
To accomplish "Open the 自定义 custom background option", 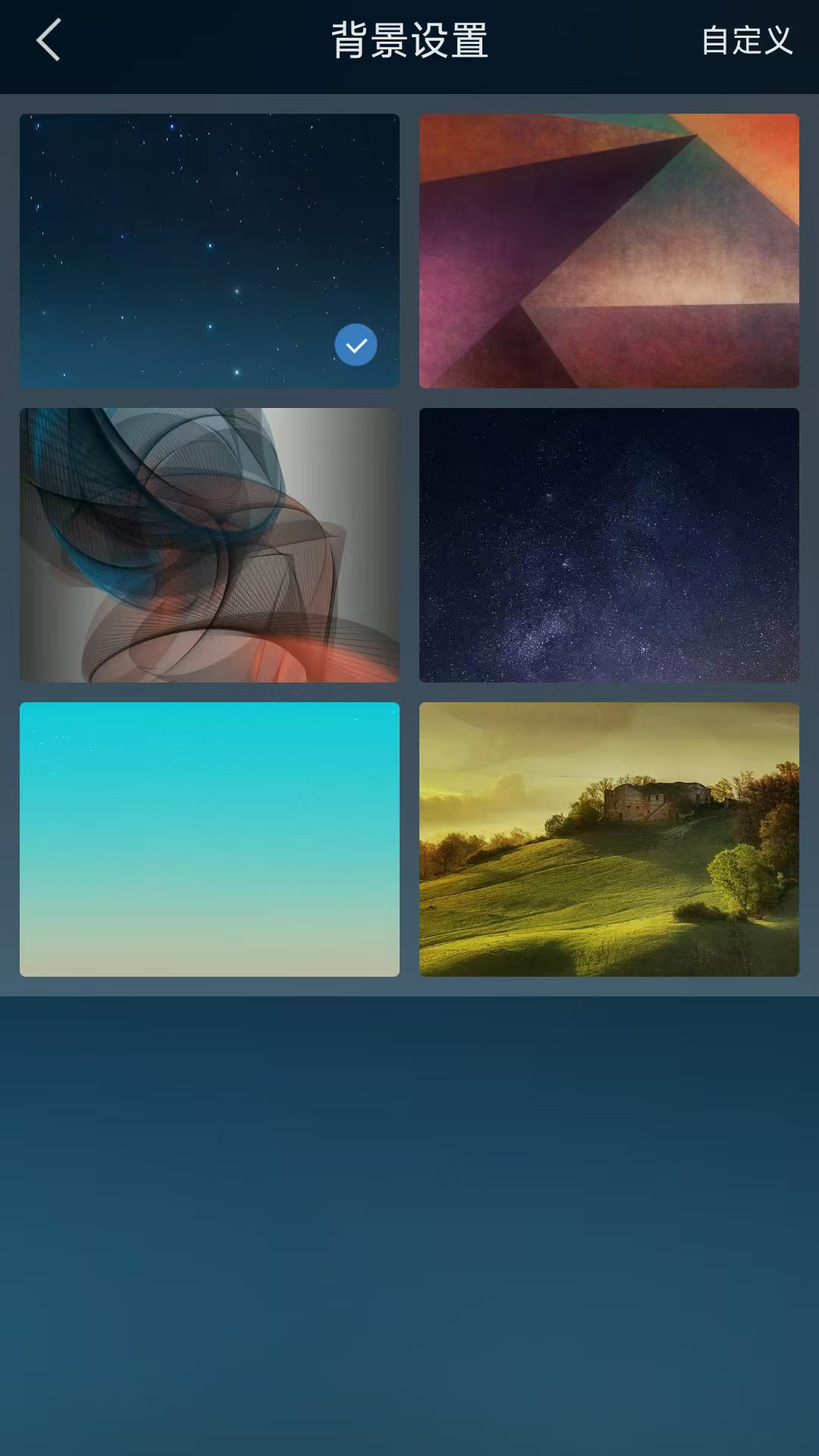I will (746, 40).
